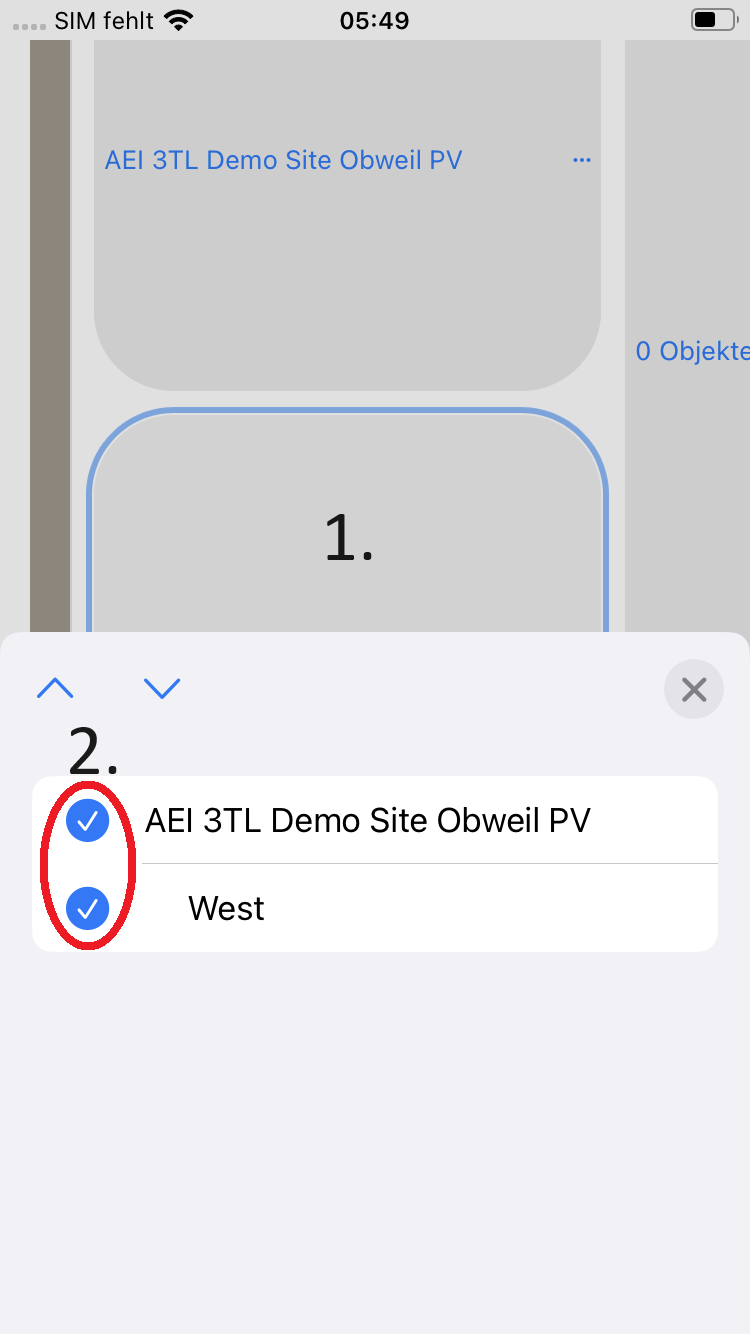Close the selection panel
The height and width of the screenshot is (1334, 750).
point(693,689)
